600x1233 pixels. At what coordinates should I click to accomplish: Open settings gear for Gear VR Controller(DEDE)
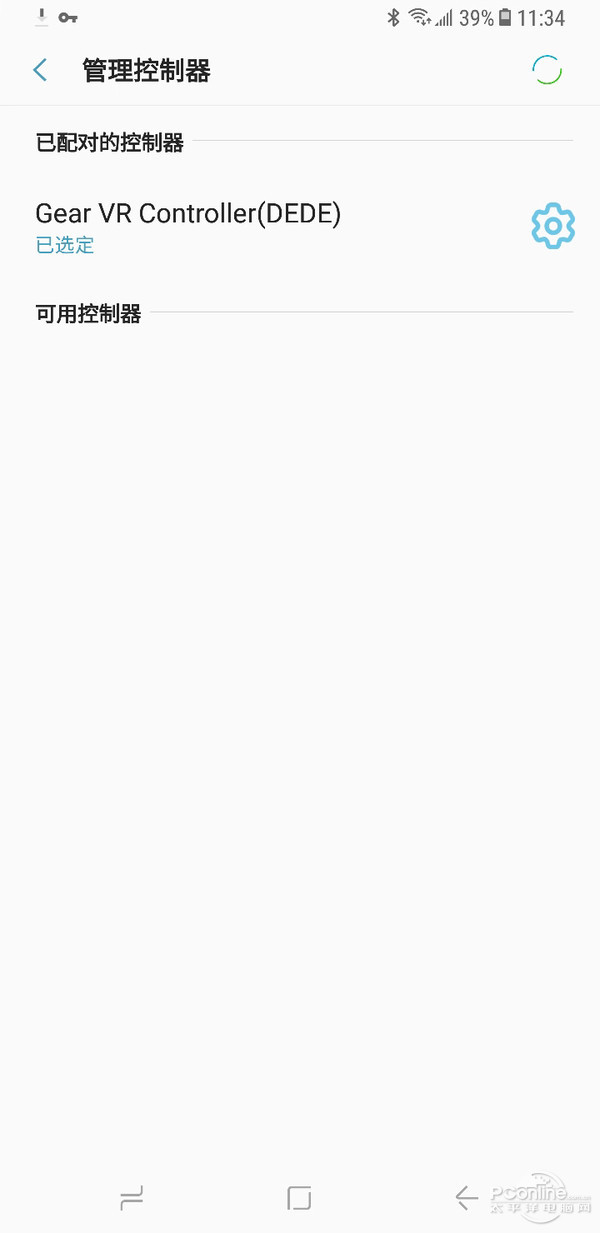point(552,226)
